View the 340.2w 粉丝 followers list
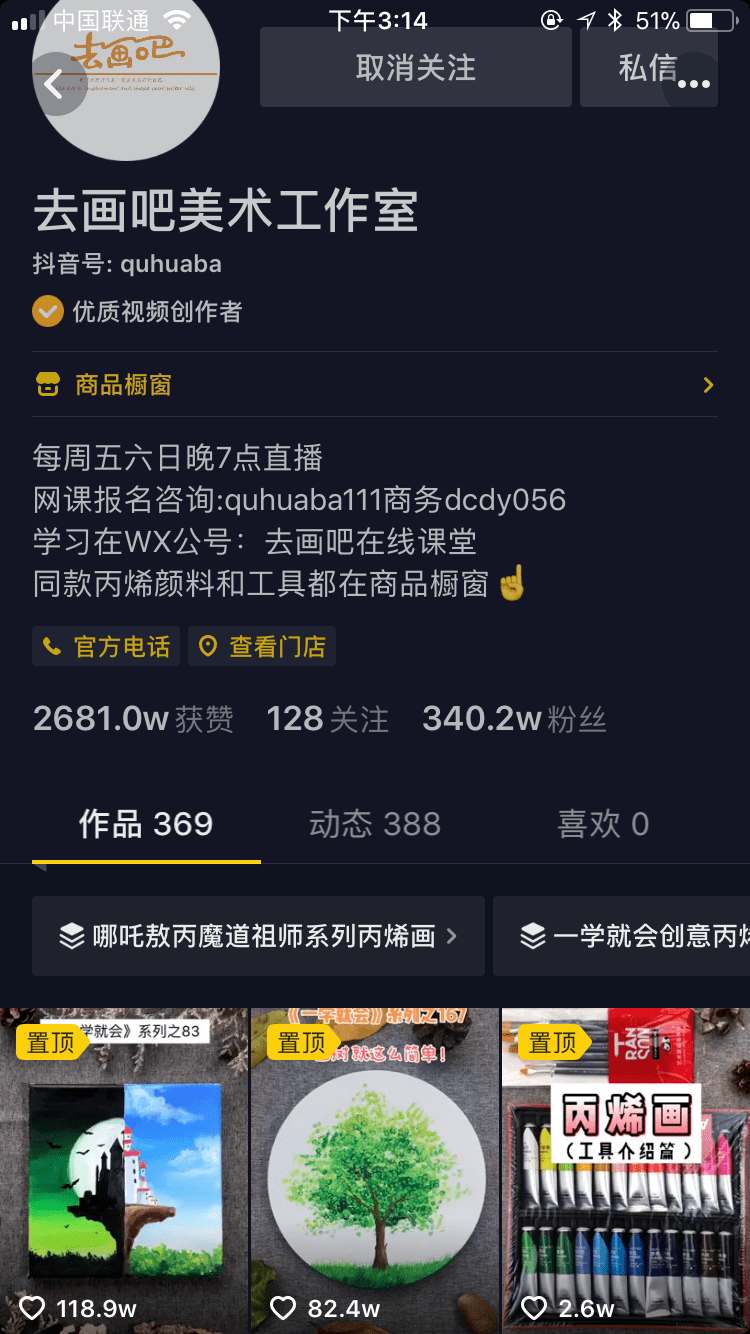The height and width of the screenshot is (1334, 750). coord(514,719)
